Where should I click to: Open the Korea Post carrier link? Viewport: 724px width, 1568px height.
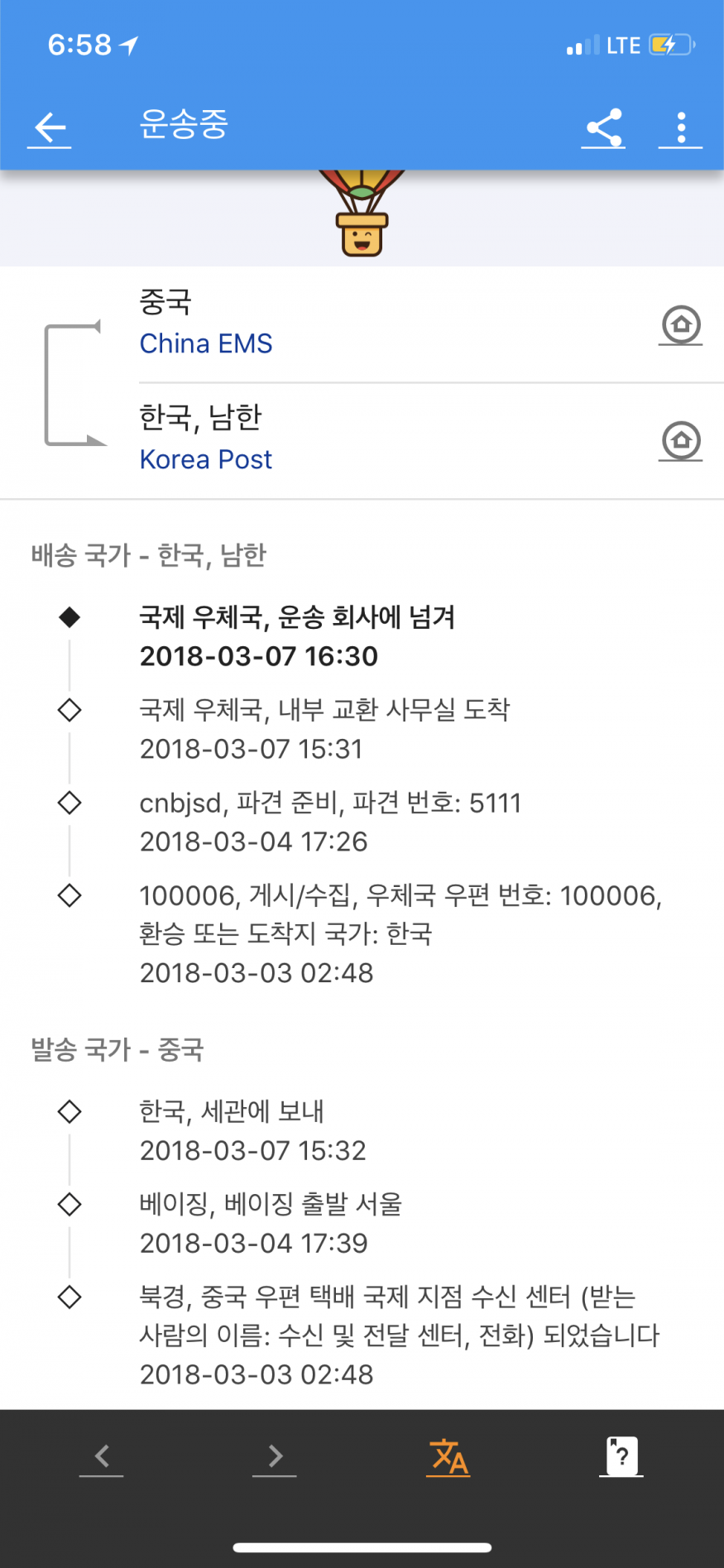coord(206,459)
